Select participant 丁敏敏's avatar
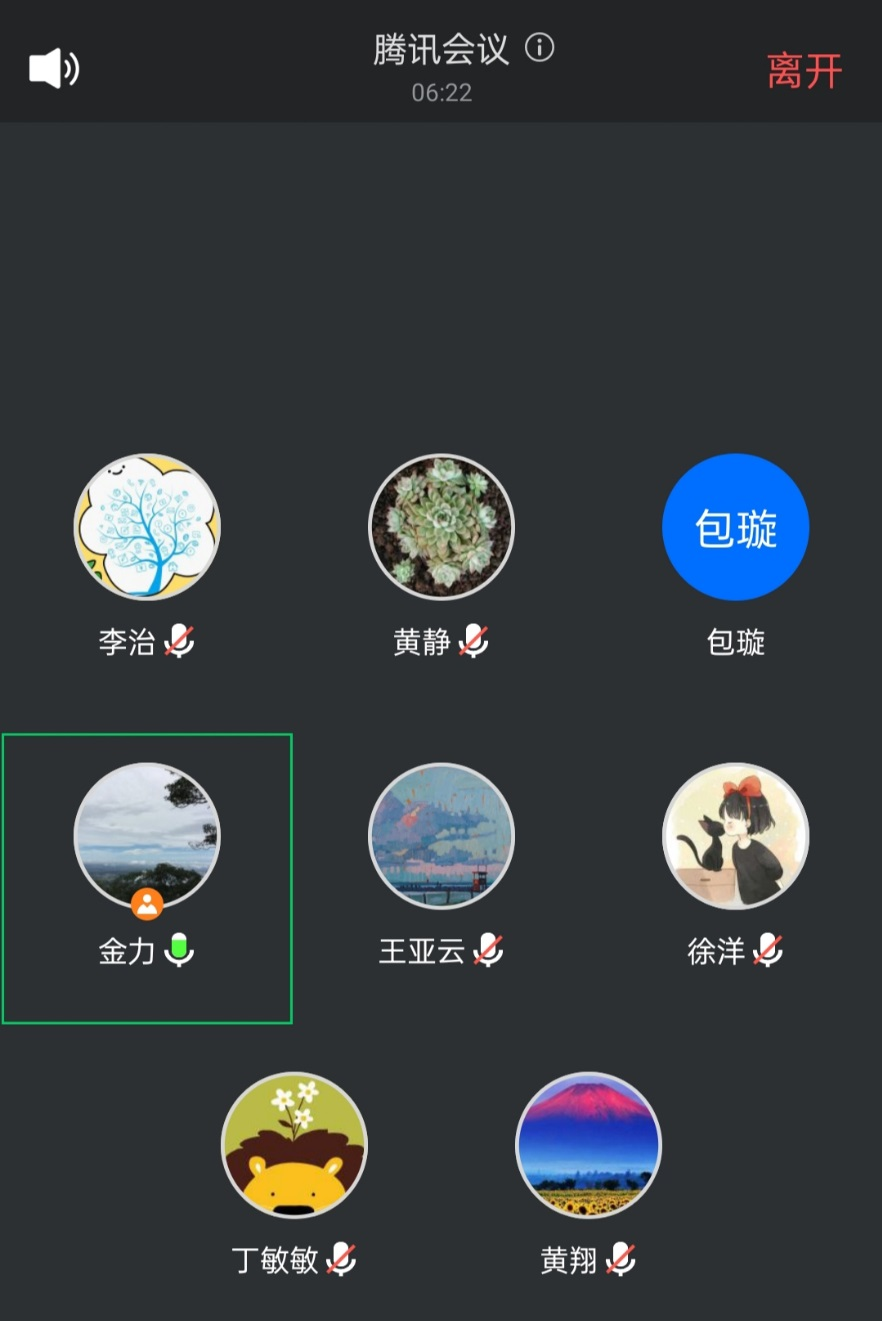 coord(294,1145)
